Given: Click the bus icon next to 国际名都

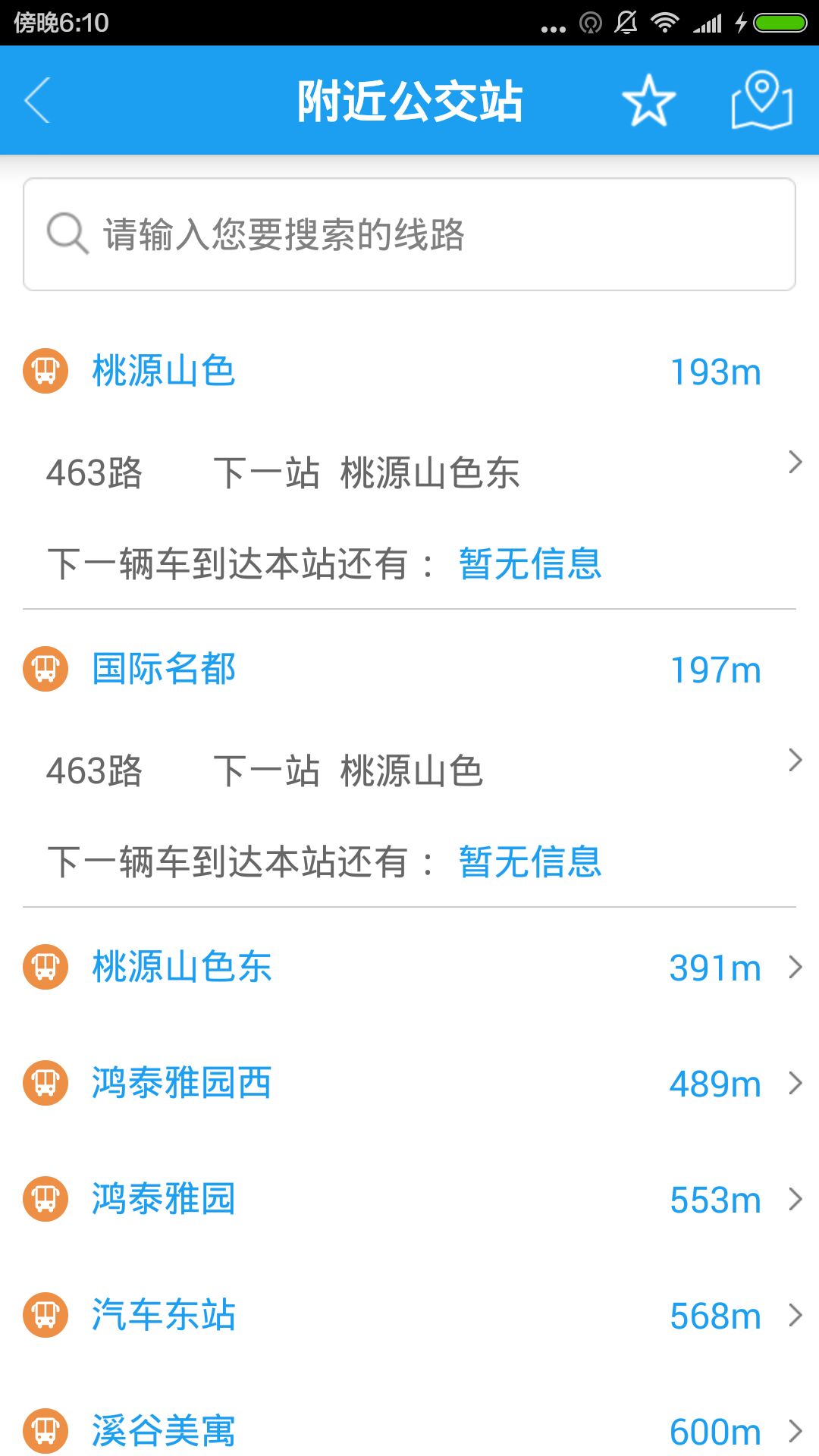Looking at the screenshot, I should coord(45,669).
